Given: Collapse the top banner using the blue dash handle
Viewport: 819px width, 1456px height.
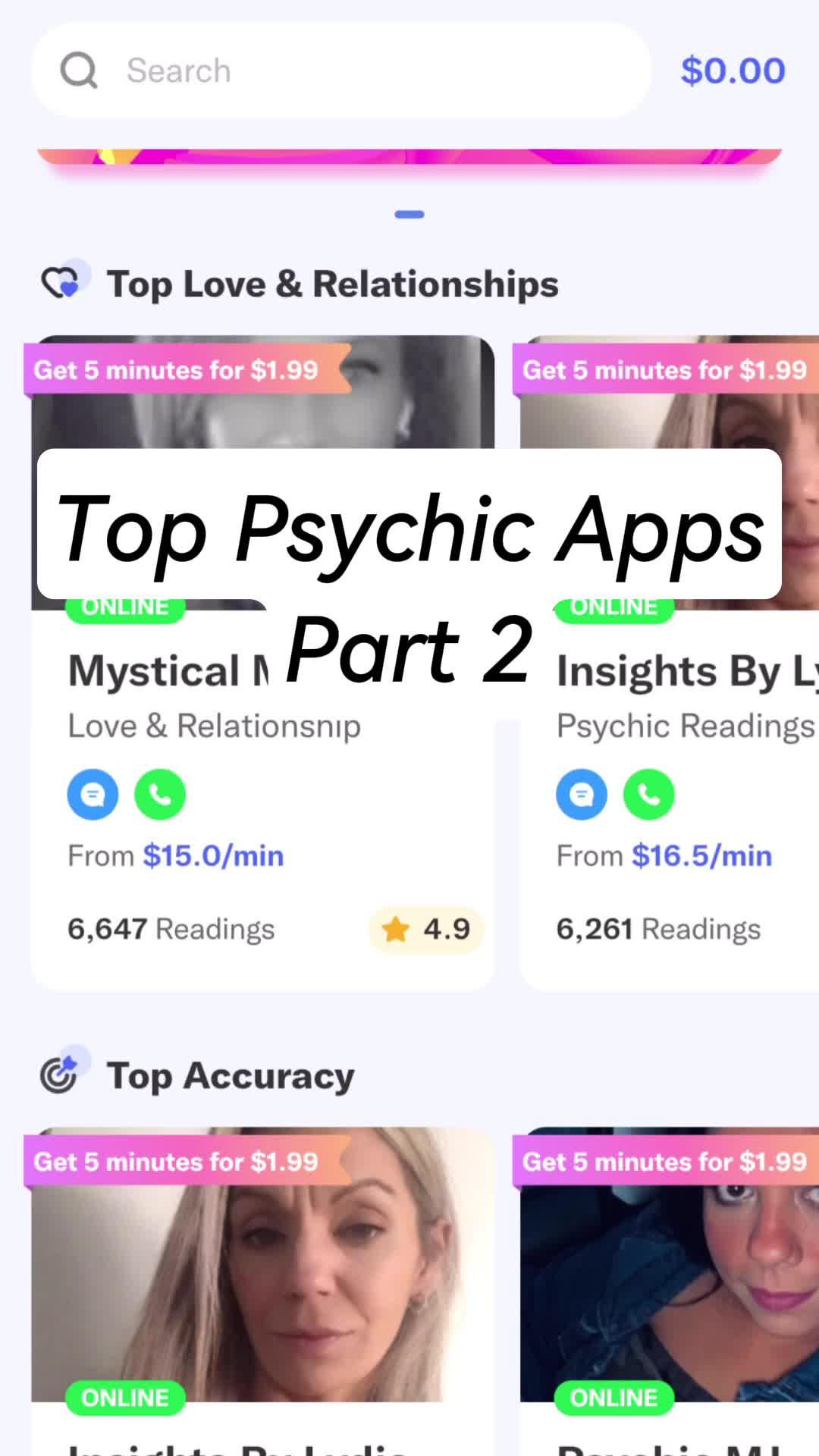Looking at the screenshot, I should pyautogui.click(x=409, y=214).
